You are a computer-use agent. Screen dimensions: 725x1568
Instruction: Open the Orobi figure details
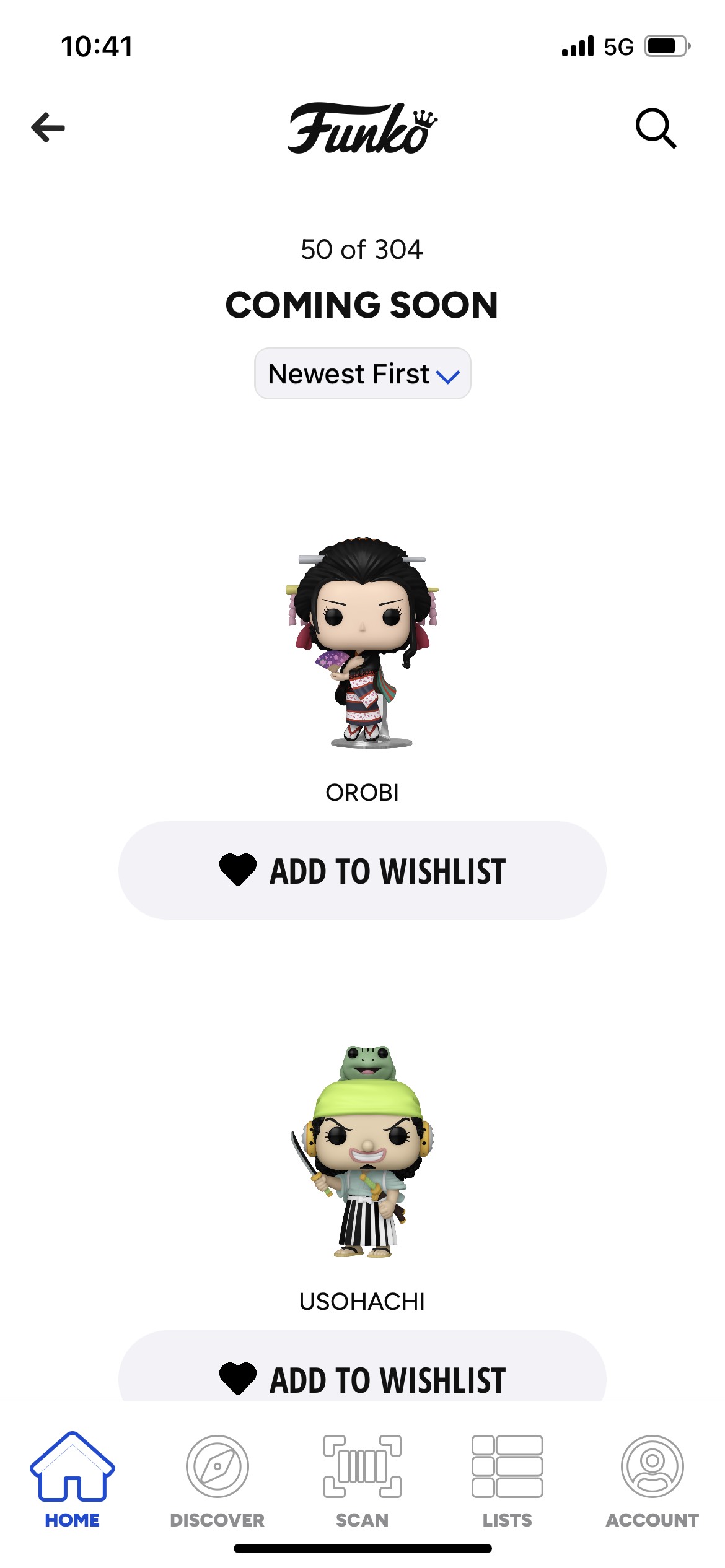coord(362,644)
